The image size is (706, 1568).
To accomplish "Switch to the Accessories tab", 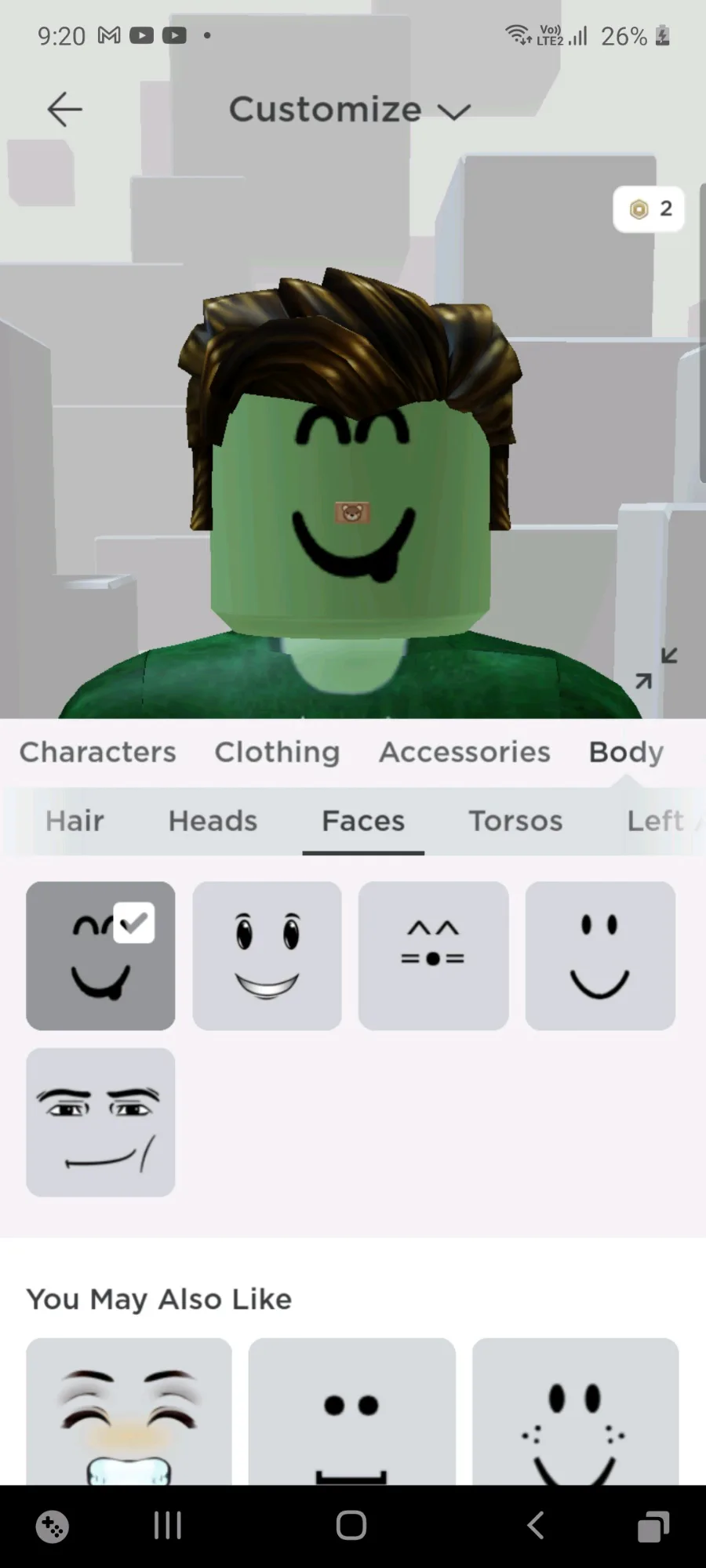I will [464, 752].
